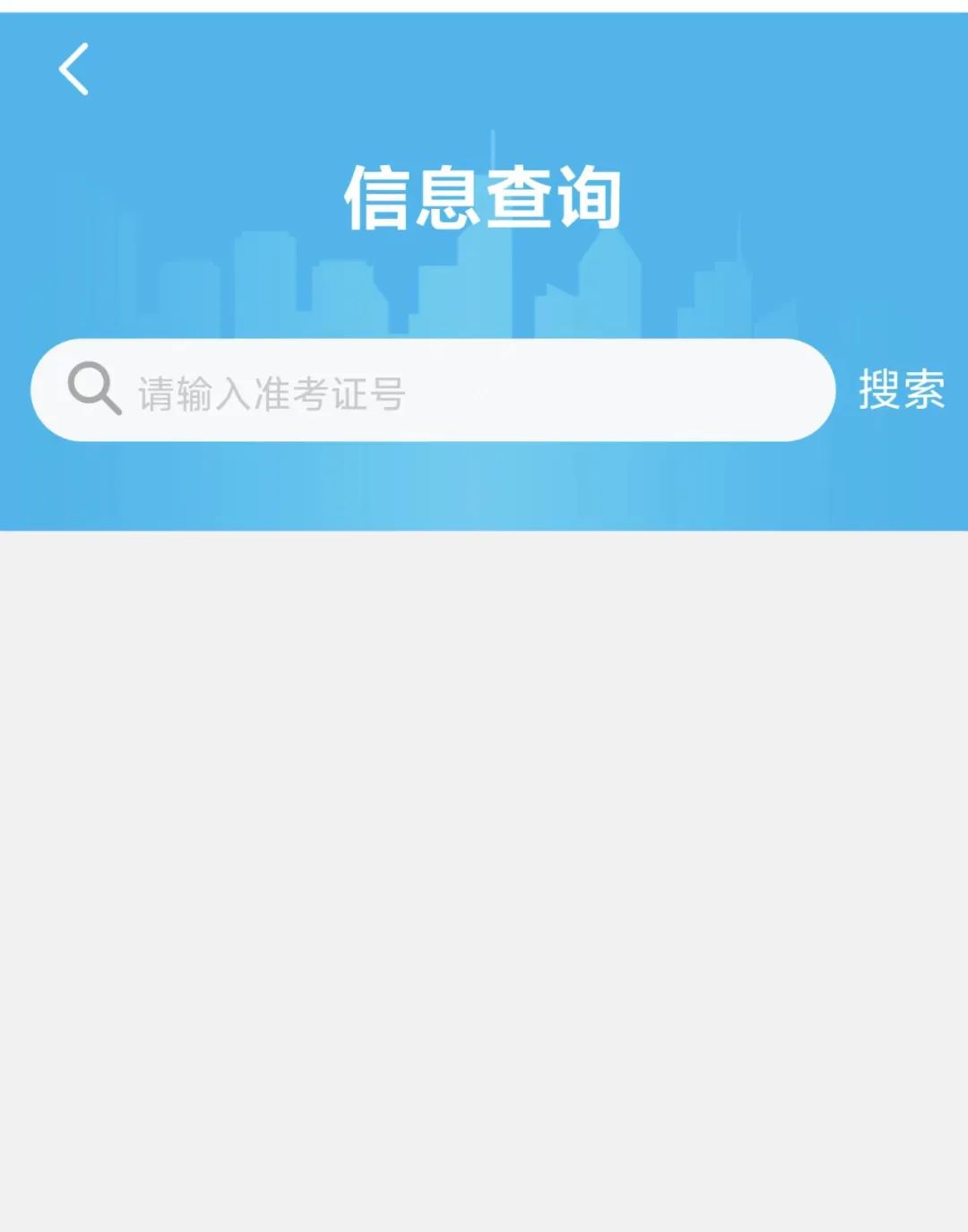The height and width of the screenshot is (1232, 968).
Task: Tap the 搜索 button
Action: point(901,390)
